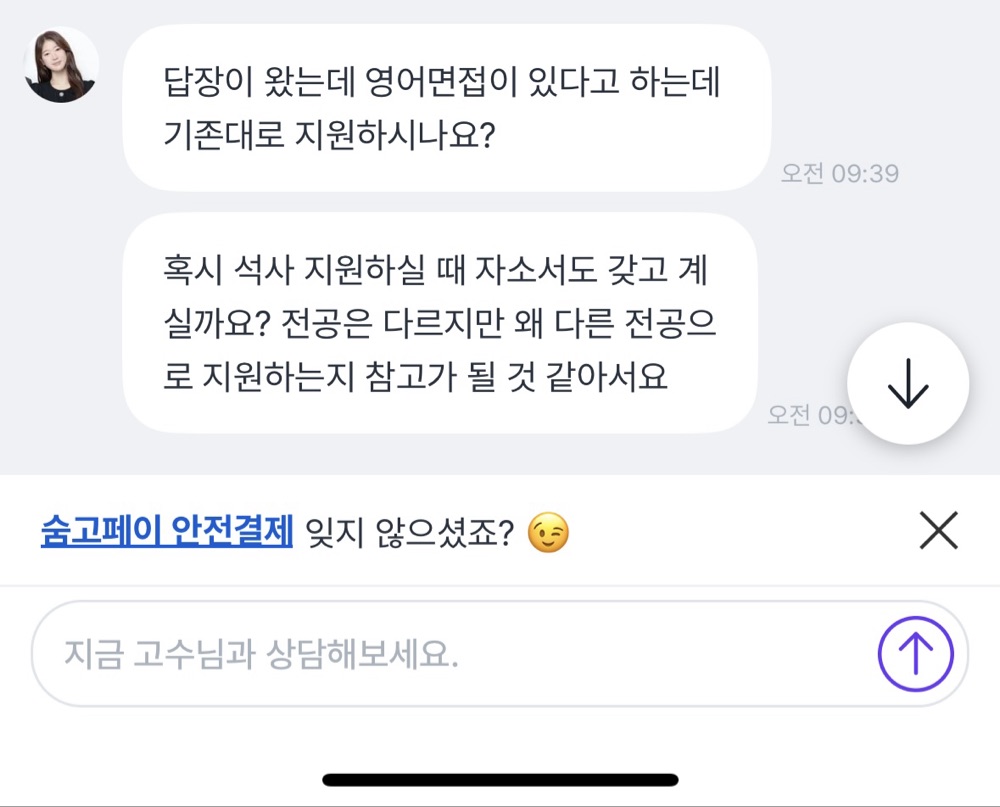The width and height of the screenshot is (1000, 807).
Task: Focus the 지금 고수님과 상담해보세요 message field
Action: (450, 654)
